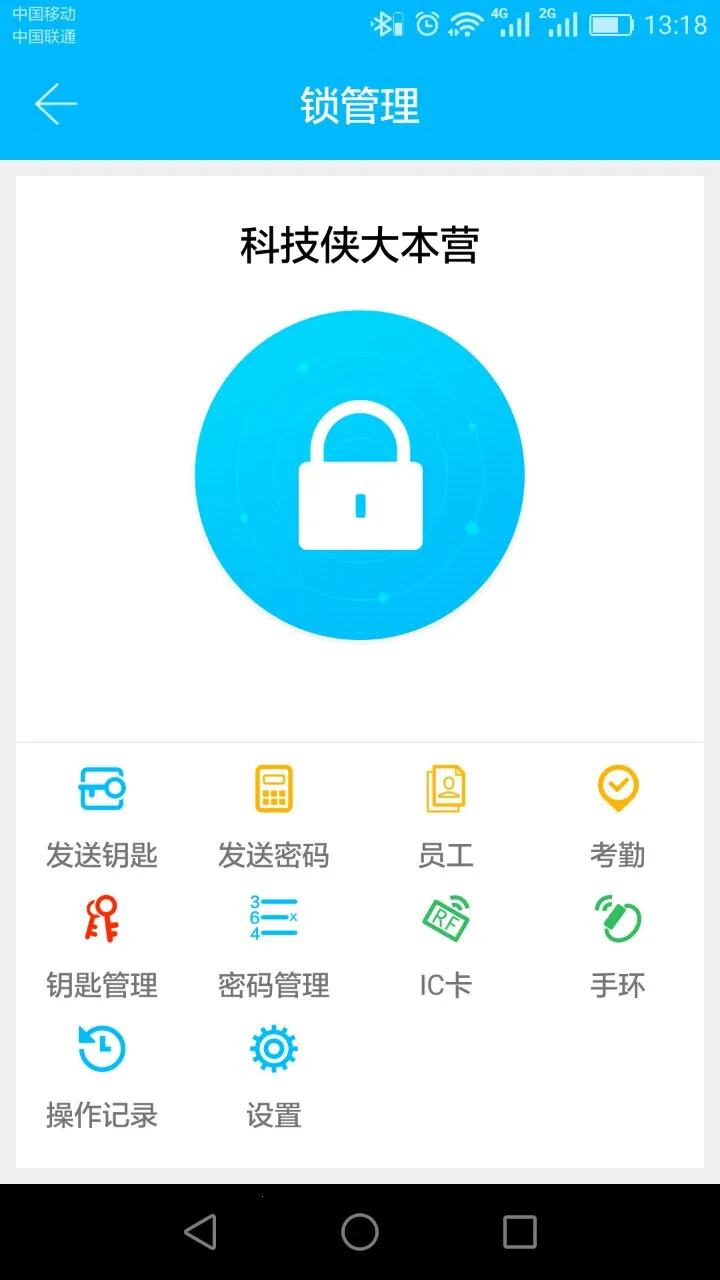Screen dimensions: 720x1280
Task: Tap the 手环 wristband icon
Action: click(x=617, y=918)
